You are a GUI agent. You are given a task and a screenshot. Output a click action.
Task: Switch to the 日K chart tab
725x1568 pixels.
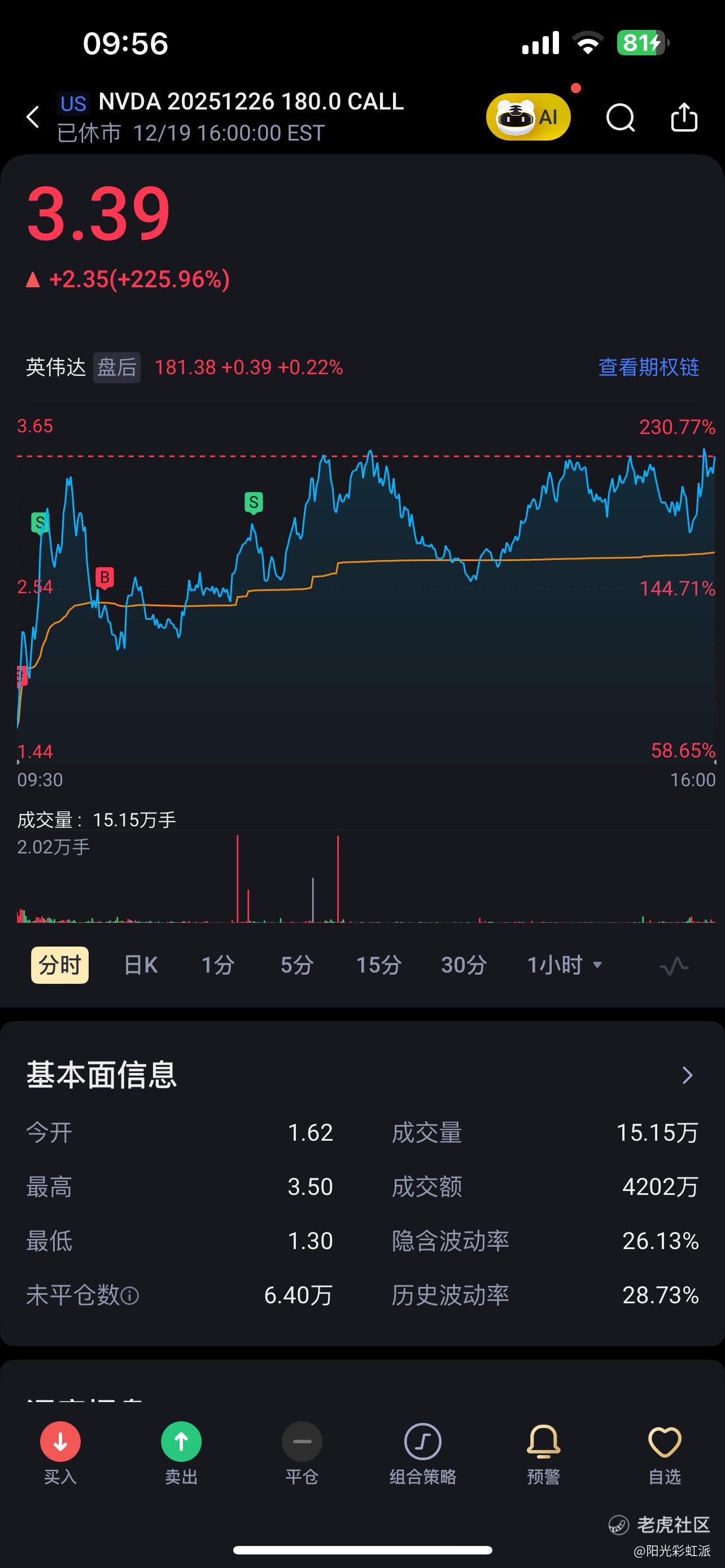tap(141, 965)
